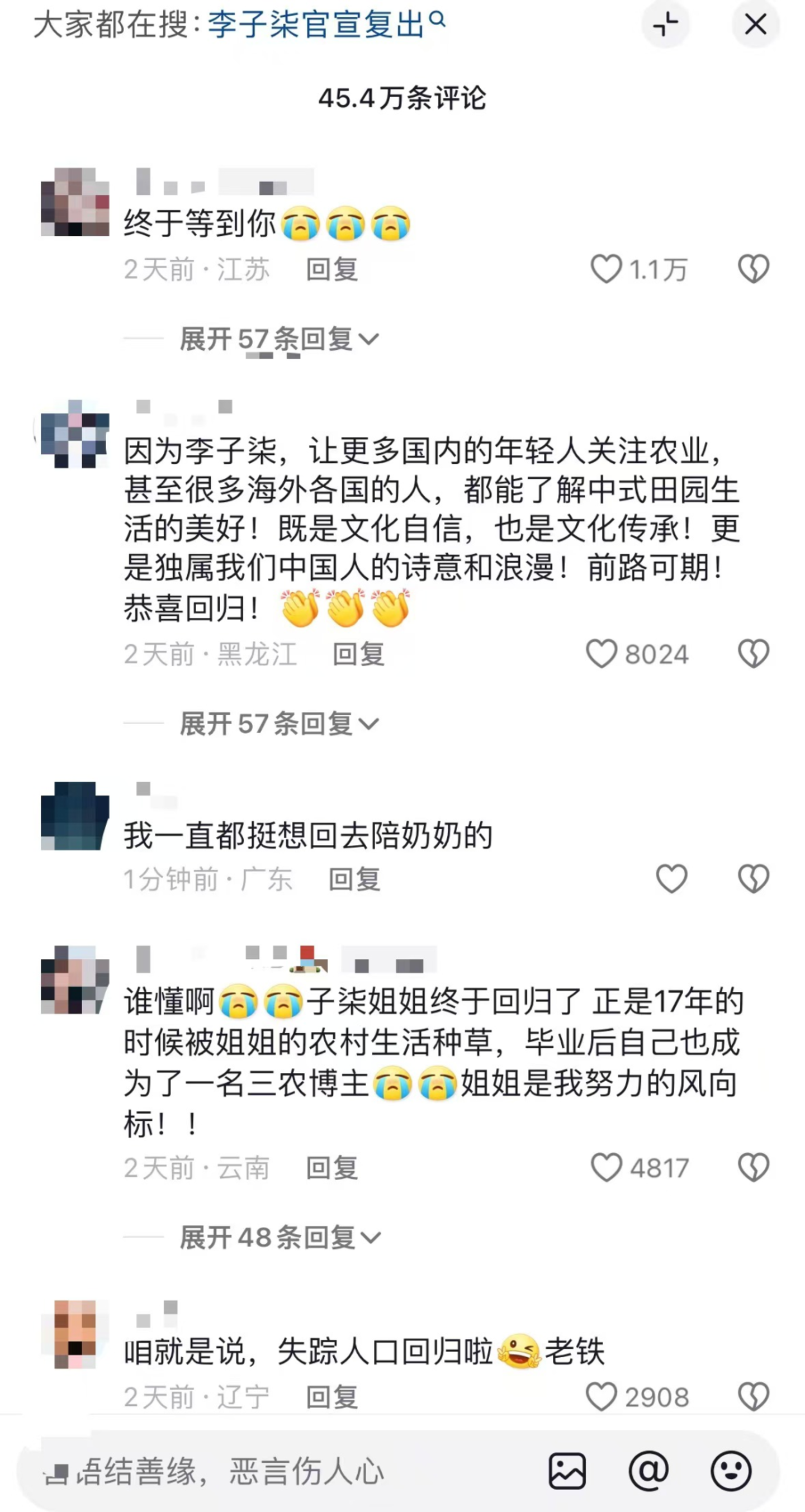Viewport: 805px width, 1512px height.
Task: Reply to the Heilongjiang comment about 文化自信
Action: coord(358,654)
